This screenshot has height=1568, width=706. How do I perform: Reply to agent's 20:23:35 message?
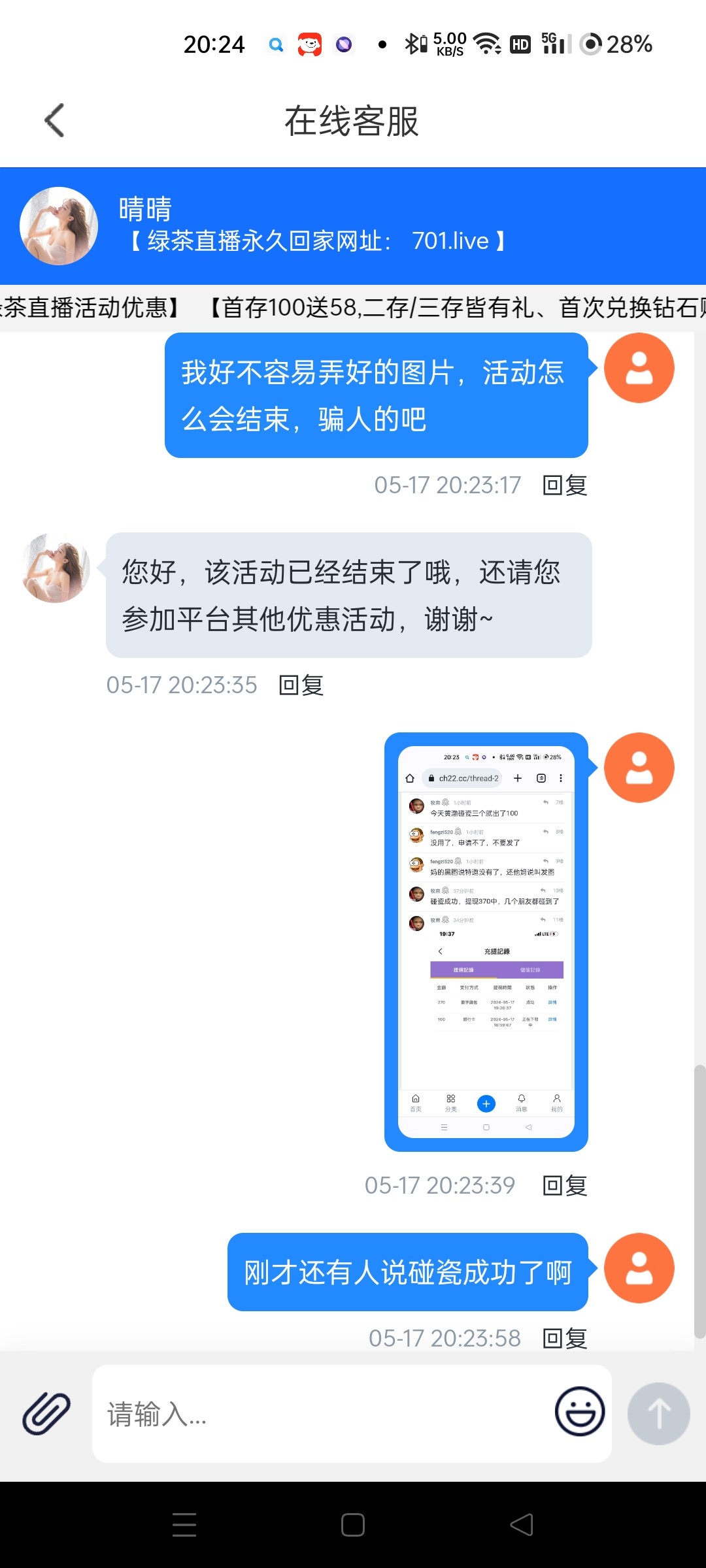tap(301, 685)
